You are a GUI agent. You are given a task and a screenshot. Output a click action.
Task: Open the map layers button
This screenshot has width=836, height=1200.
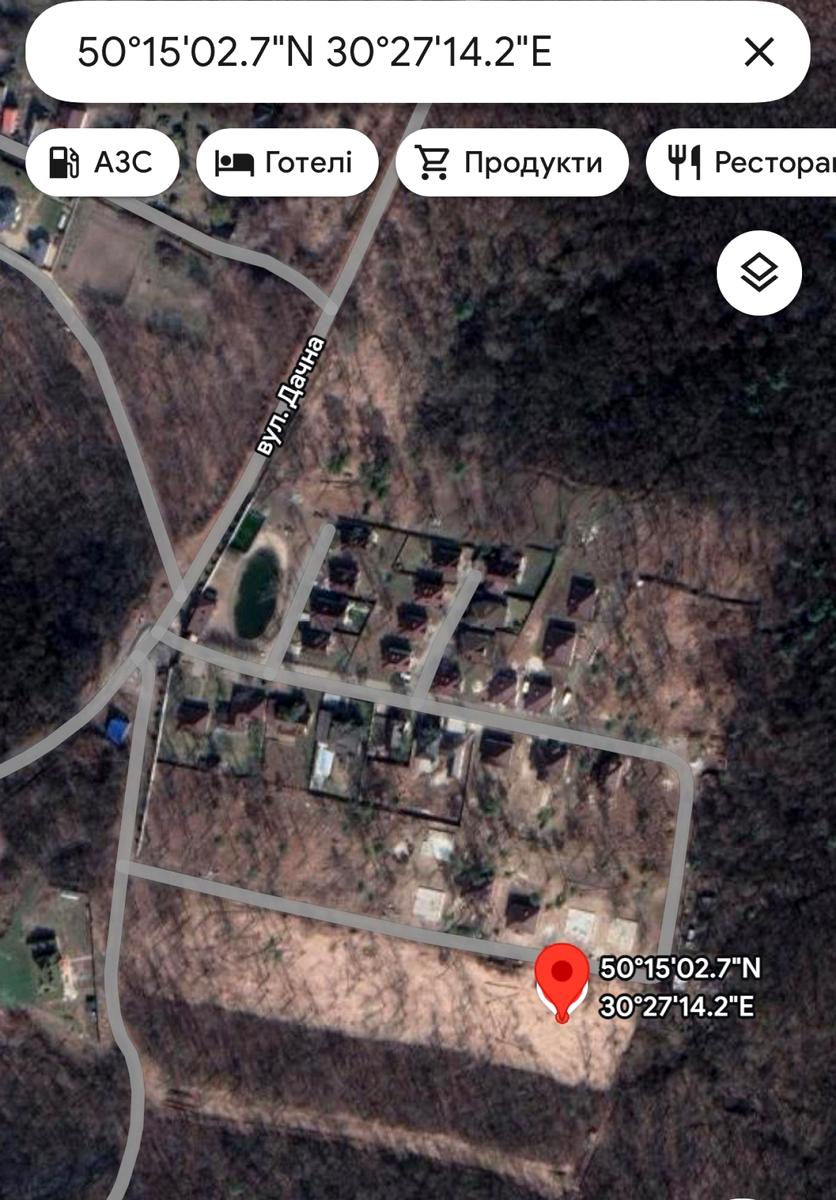tap(759, 273)
